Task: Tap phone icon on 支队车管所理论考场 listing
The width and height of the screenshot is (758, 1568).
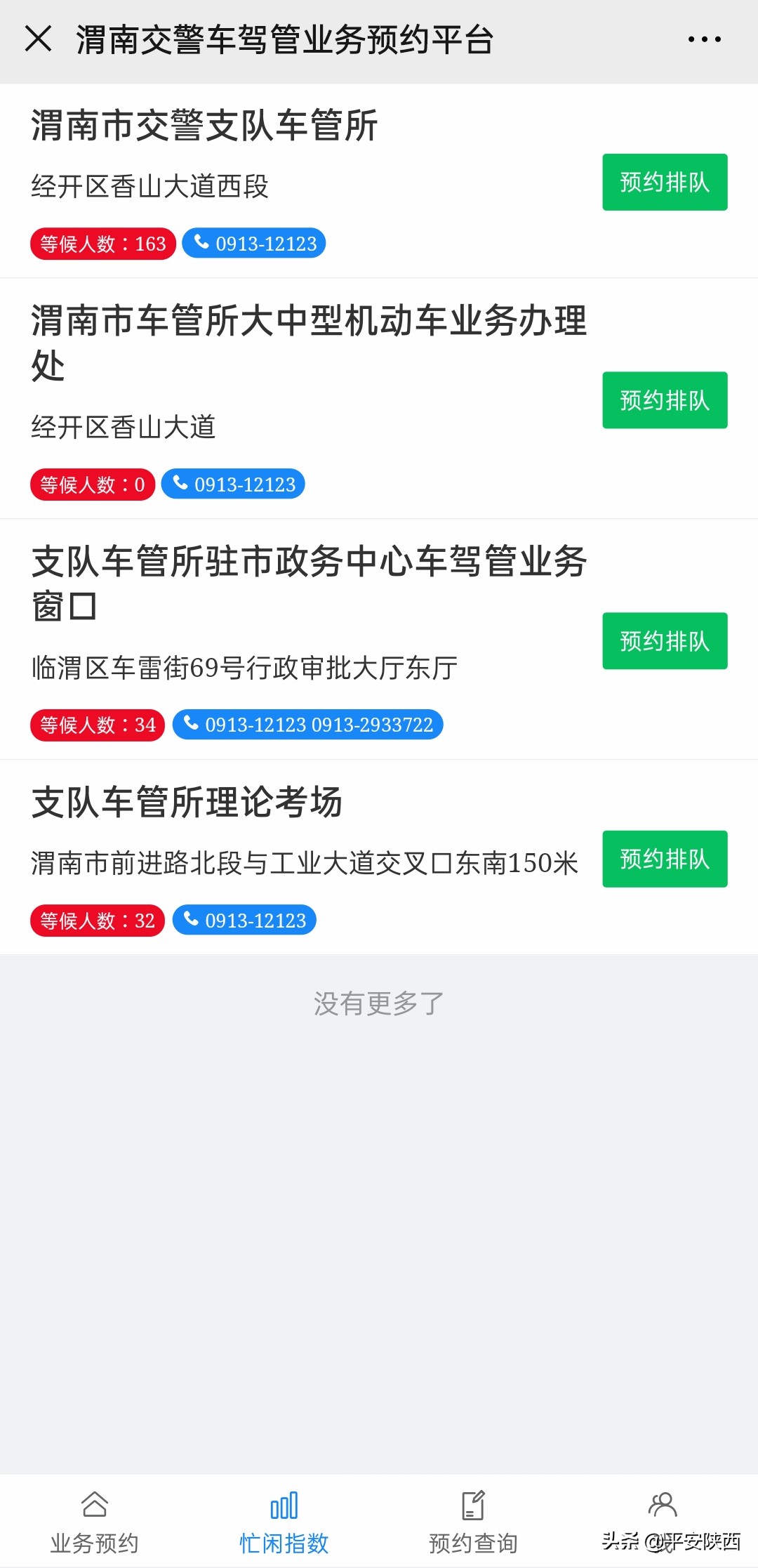Action: (190, 920)
